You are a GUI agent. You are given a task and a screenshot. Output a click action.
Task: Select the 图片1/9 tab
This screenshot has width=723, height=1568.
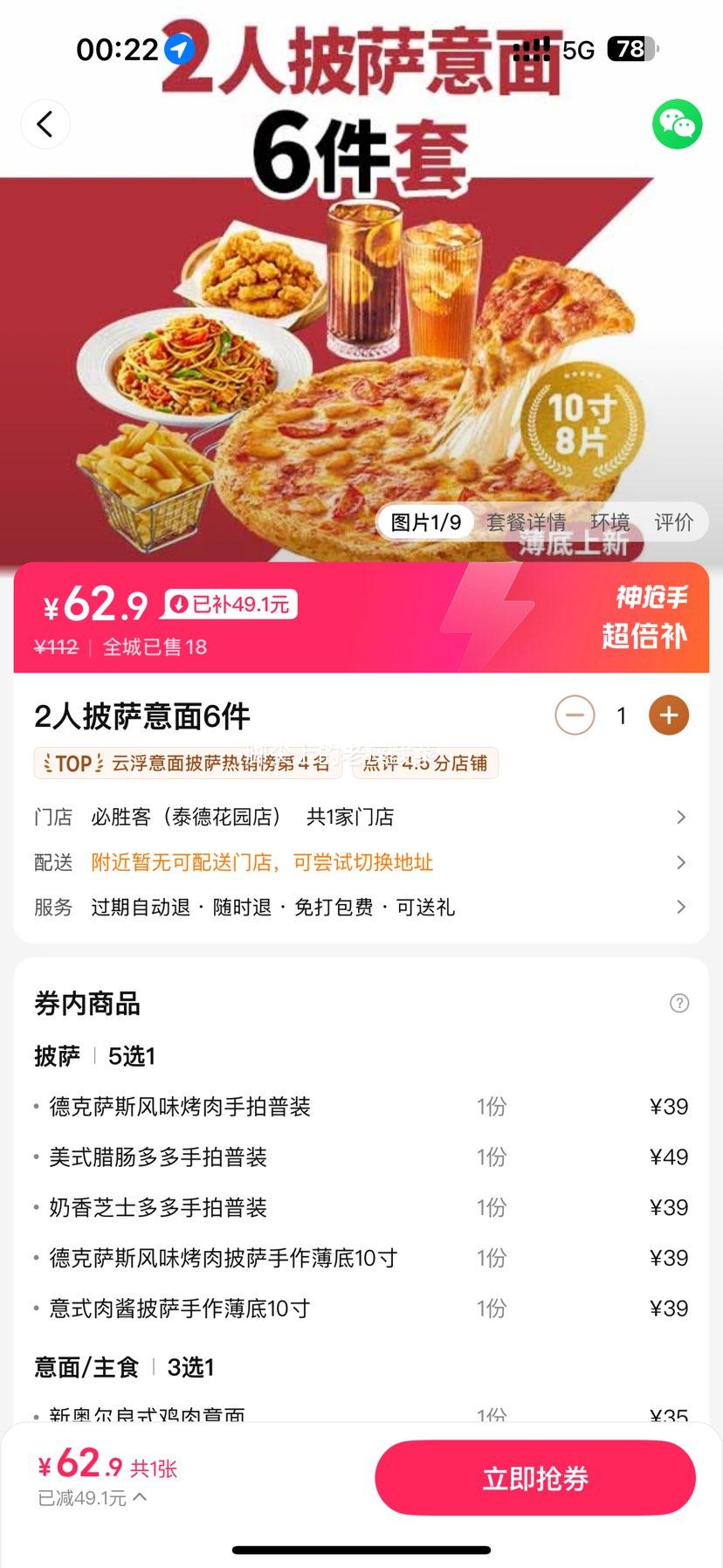(x=425, y=522)
